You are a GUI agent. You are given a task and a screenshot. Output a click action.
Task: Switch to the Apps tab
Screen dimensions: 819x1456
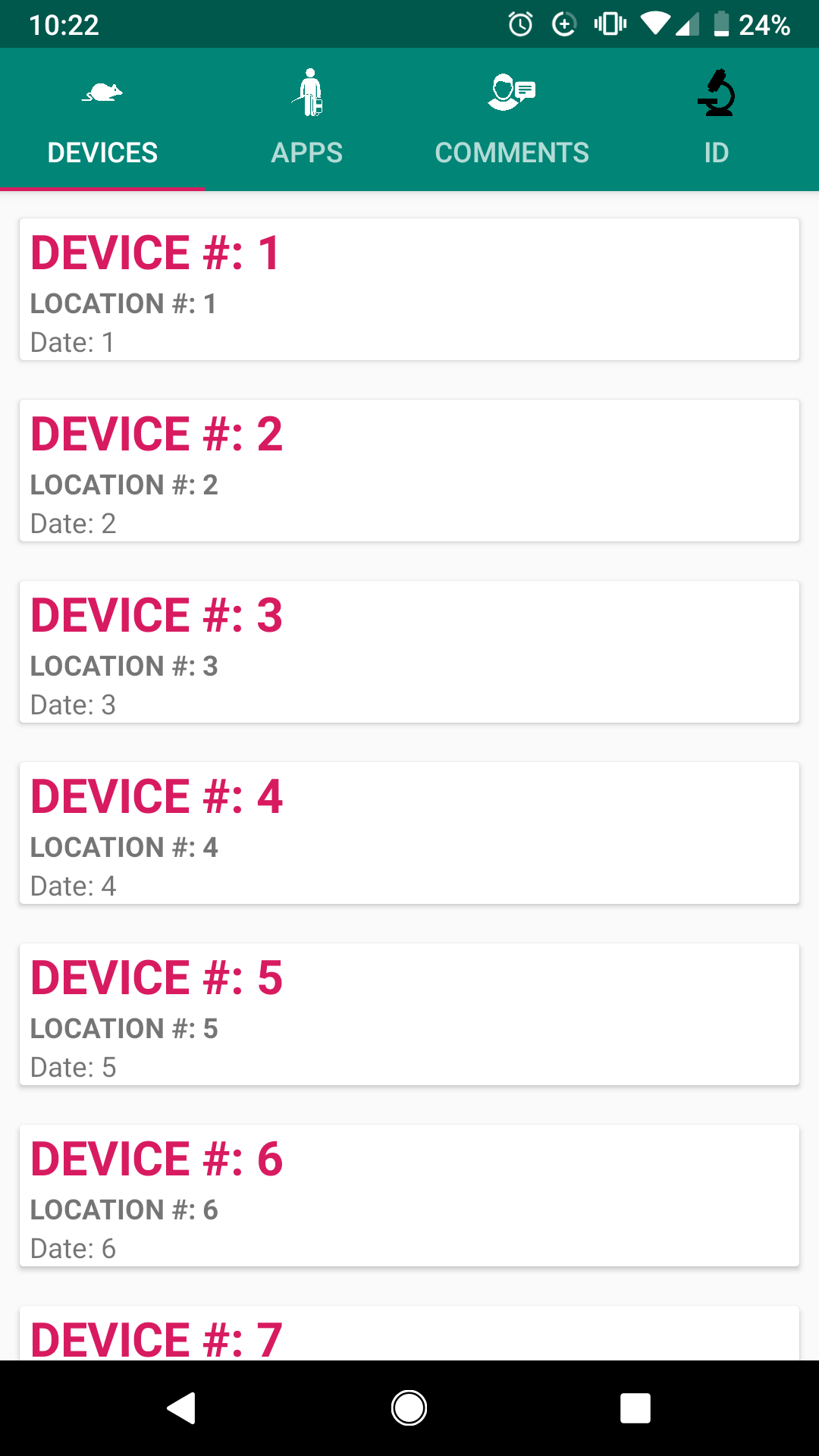(307, 120)
